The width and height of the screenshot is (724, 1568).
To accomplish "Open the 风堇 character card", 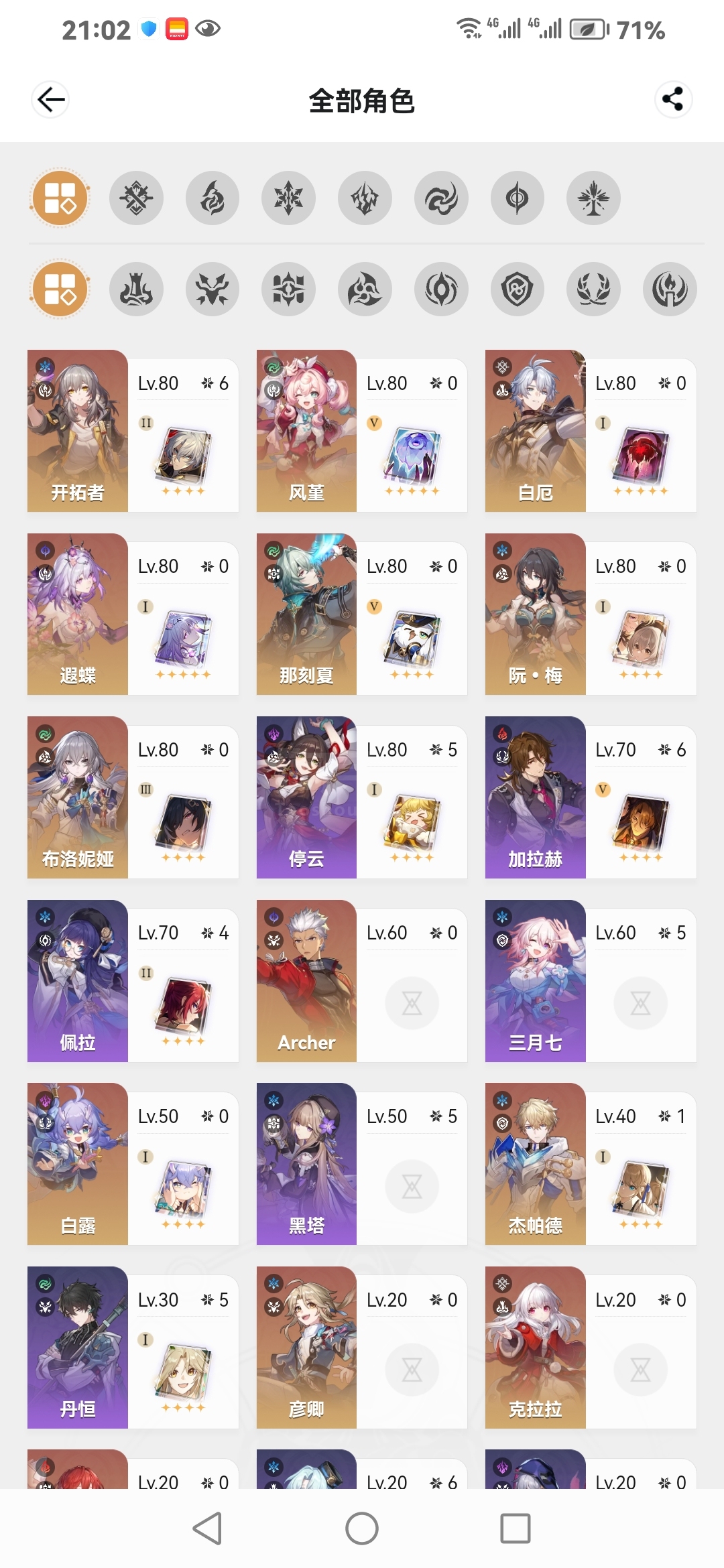I will 362,431.
